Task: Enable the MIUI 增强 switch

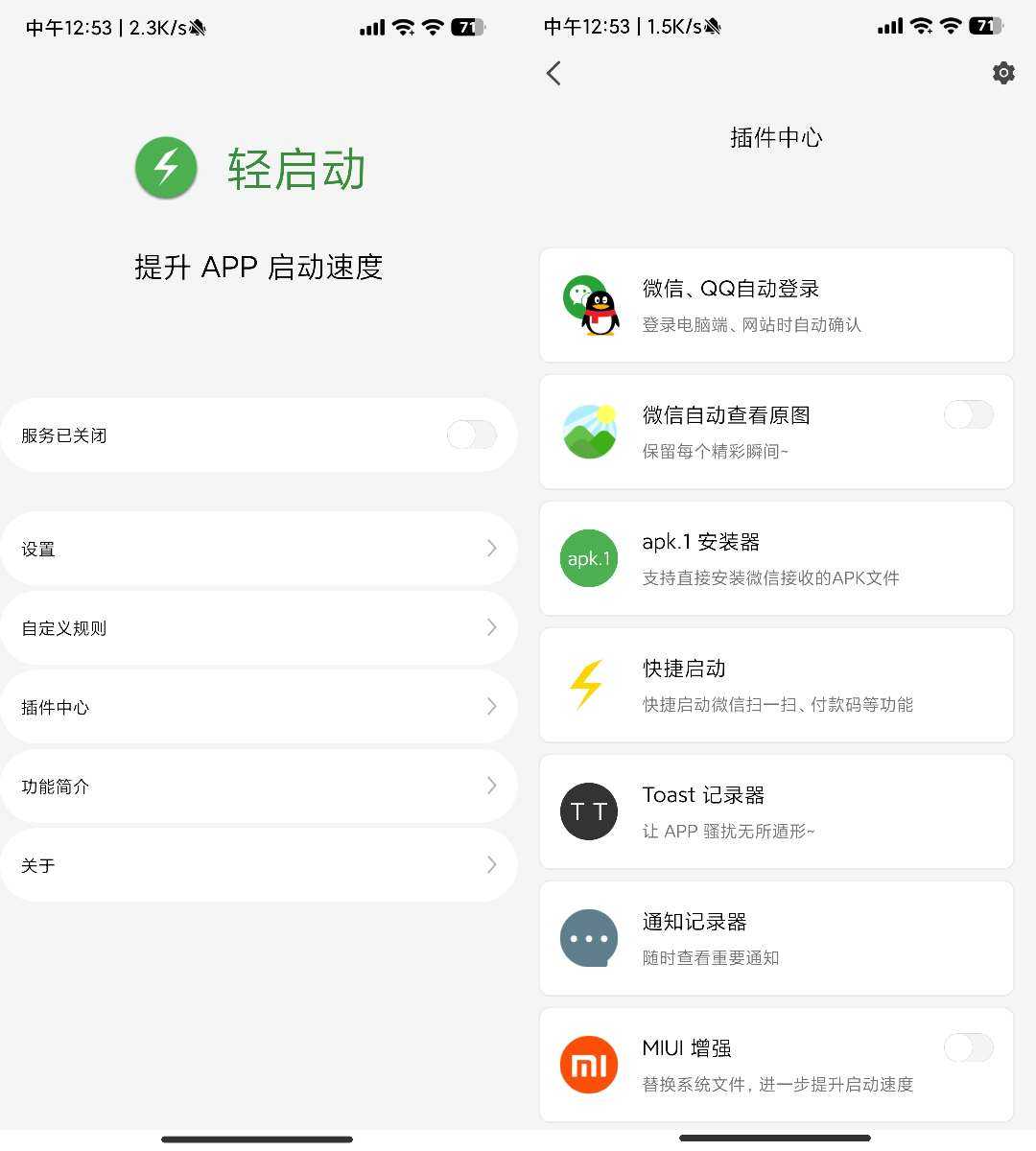Action: pos(968,1047)
